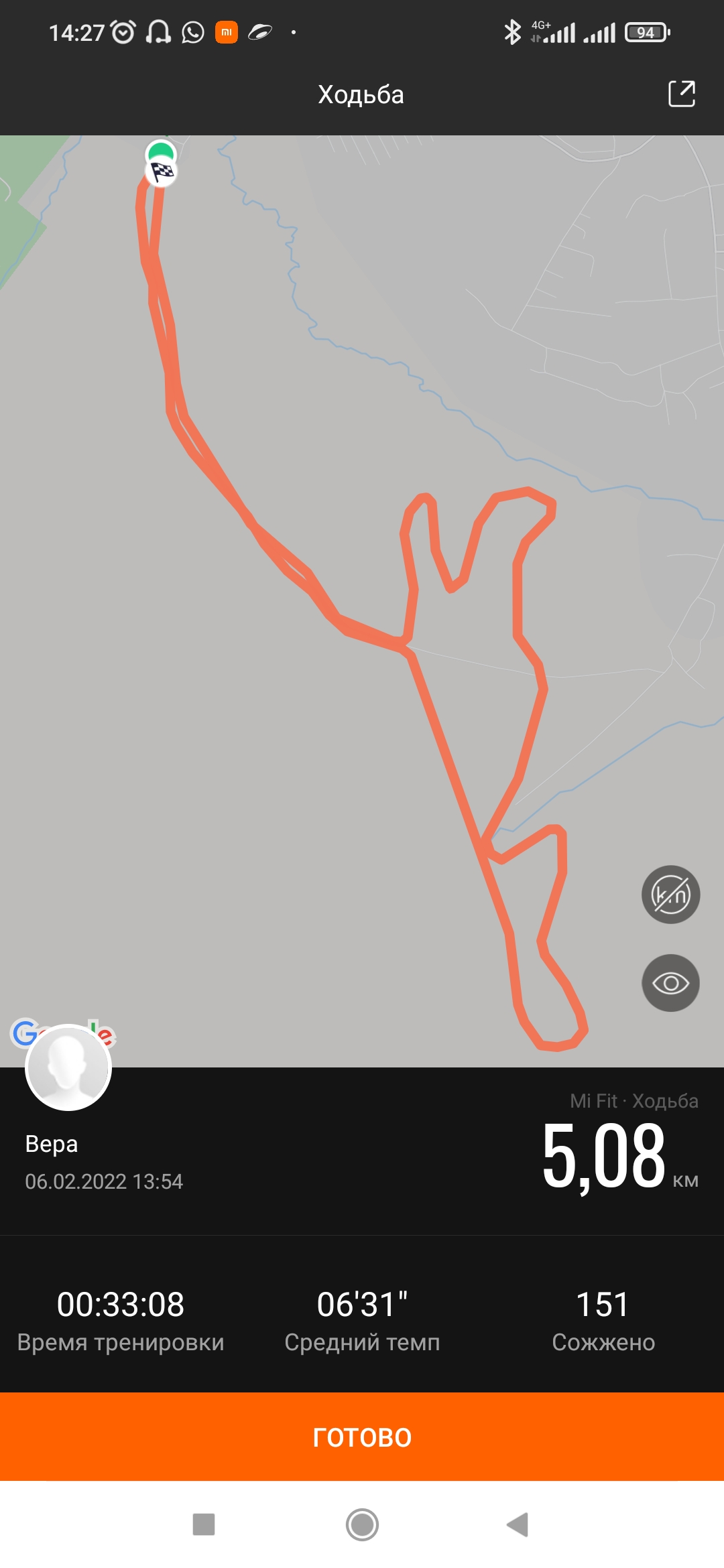The image size is (724, 1568).
Task: Go back using the system back button
Action: coord(518,1524)
